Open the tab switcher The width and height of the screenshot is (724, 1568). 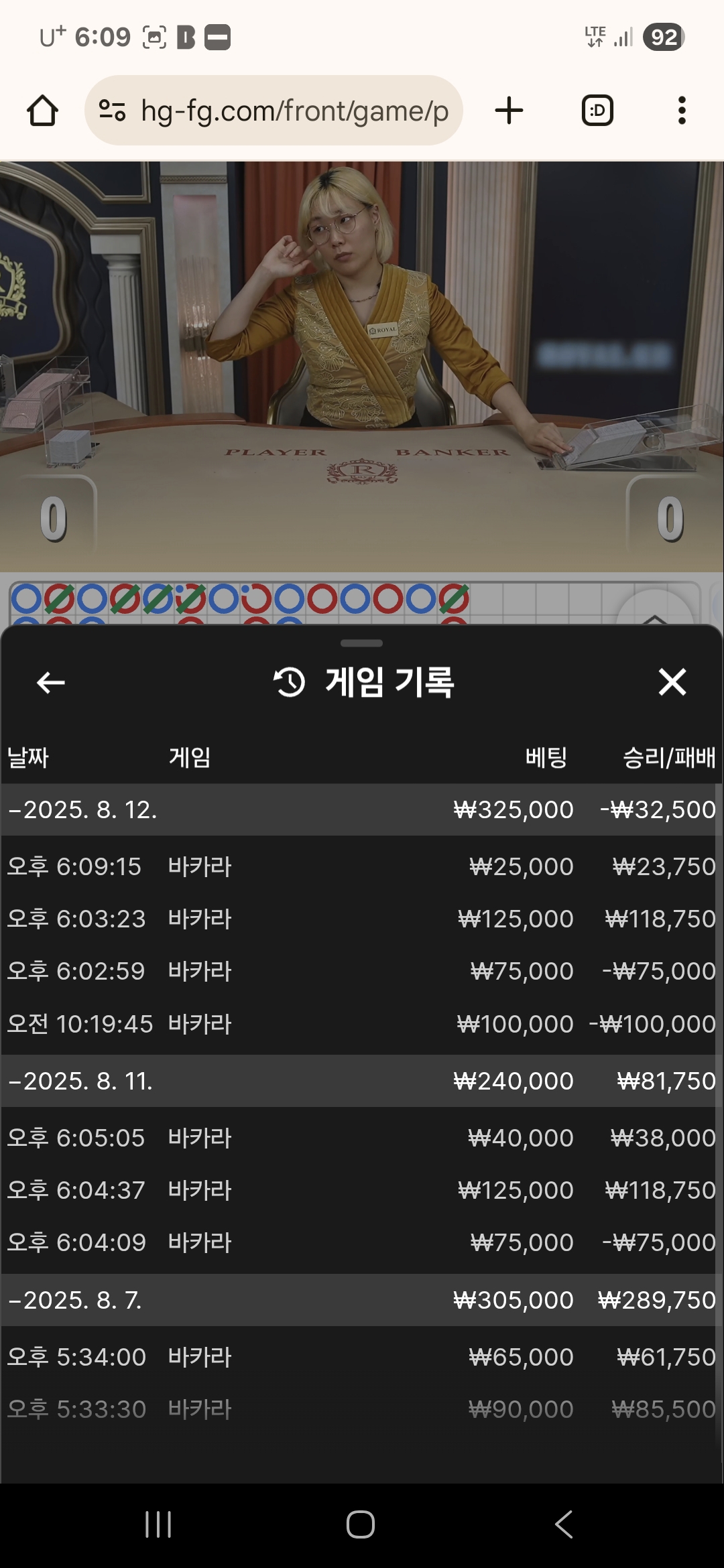[x=597, y=111]
